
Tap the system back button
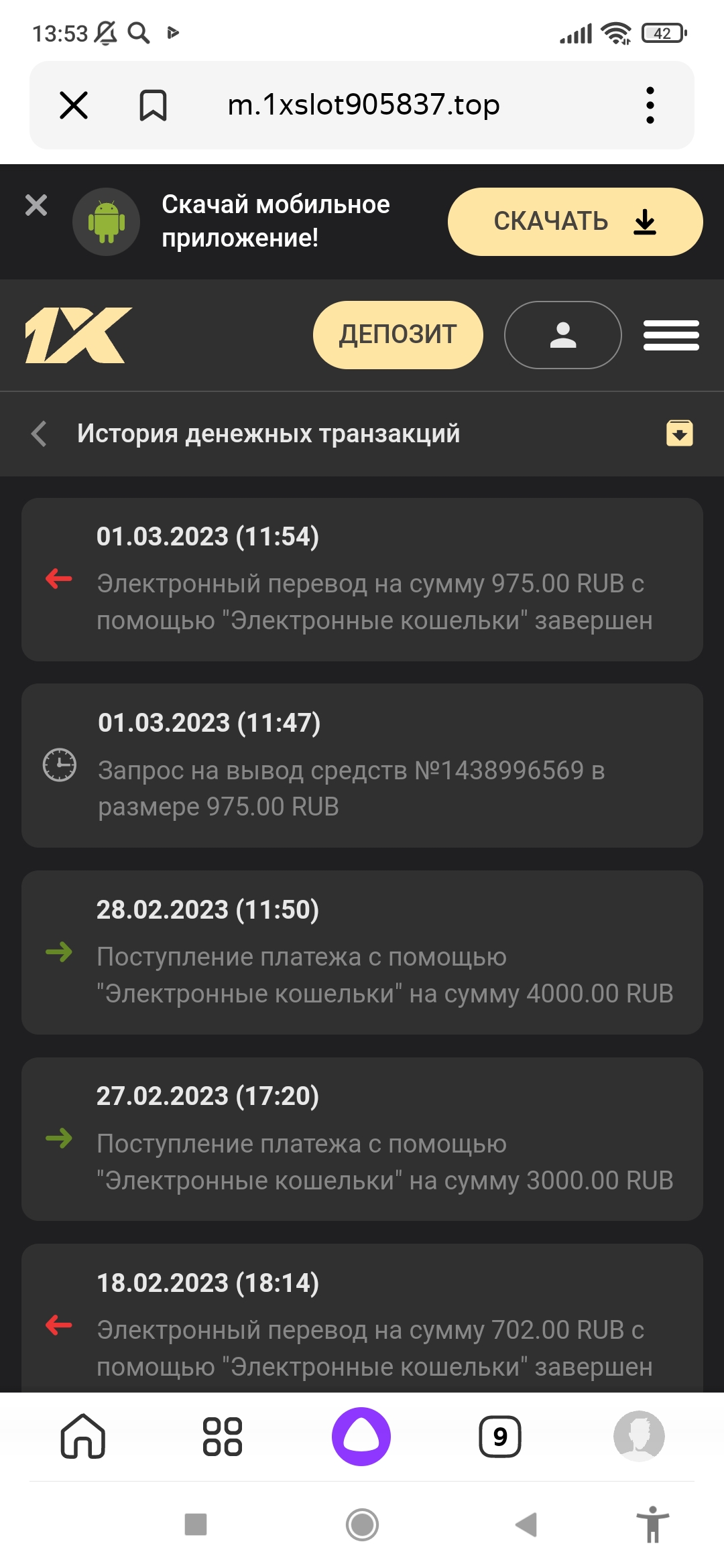[x=527, y=1524]
